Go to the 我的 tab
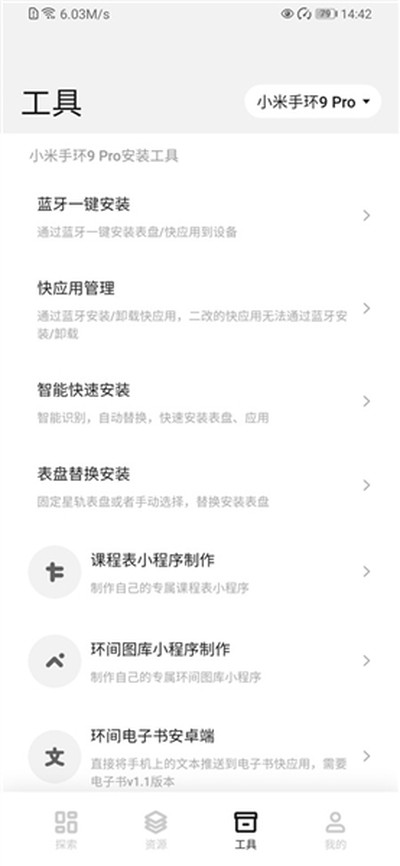The width and height of the screenshot is (400, 866). click(335, 830)
